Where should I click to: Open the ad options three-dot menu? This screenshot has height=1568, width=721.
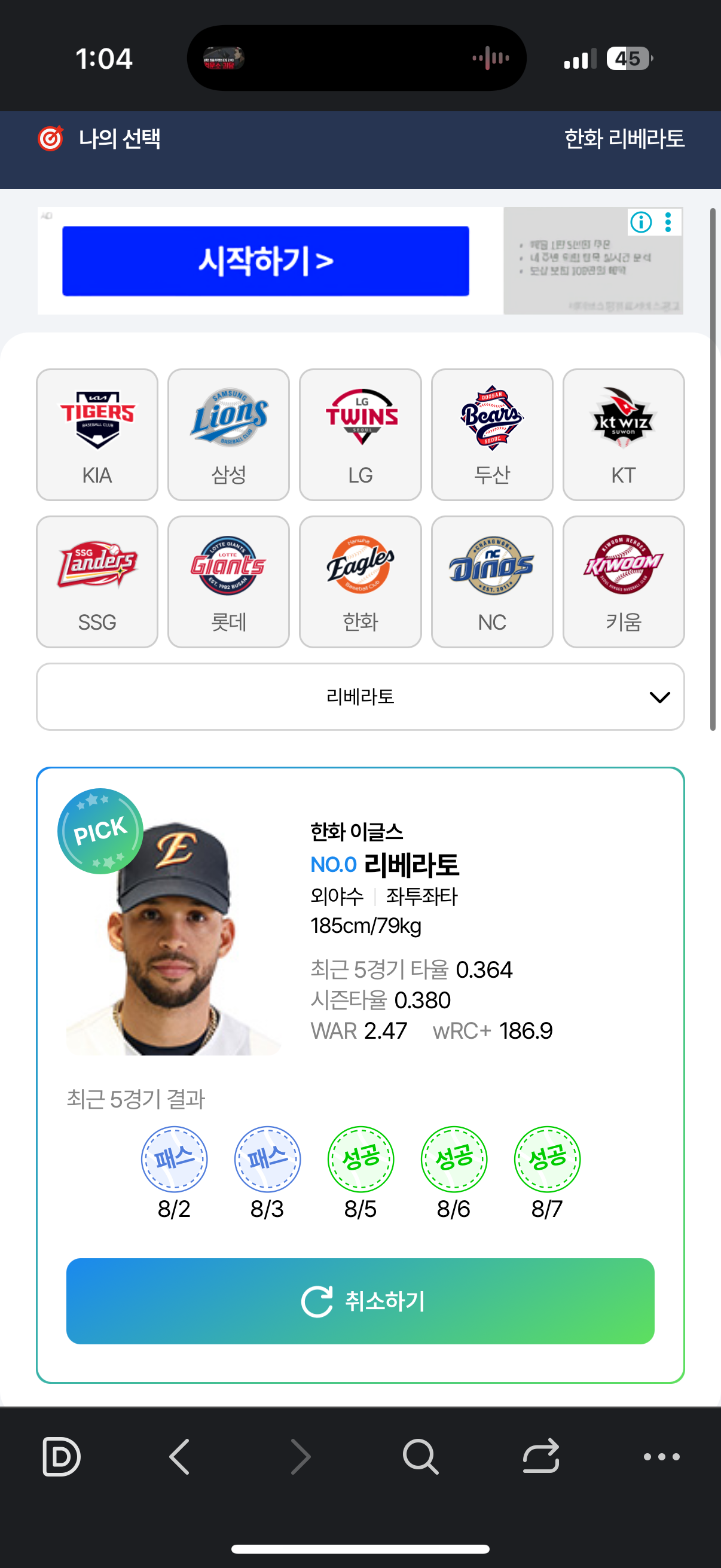[x=668, y=222]
